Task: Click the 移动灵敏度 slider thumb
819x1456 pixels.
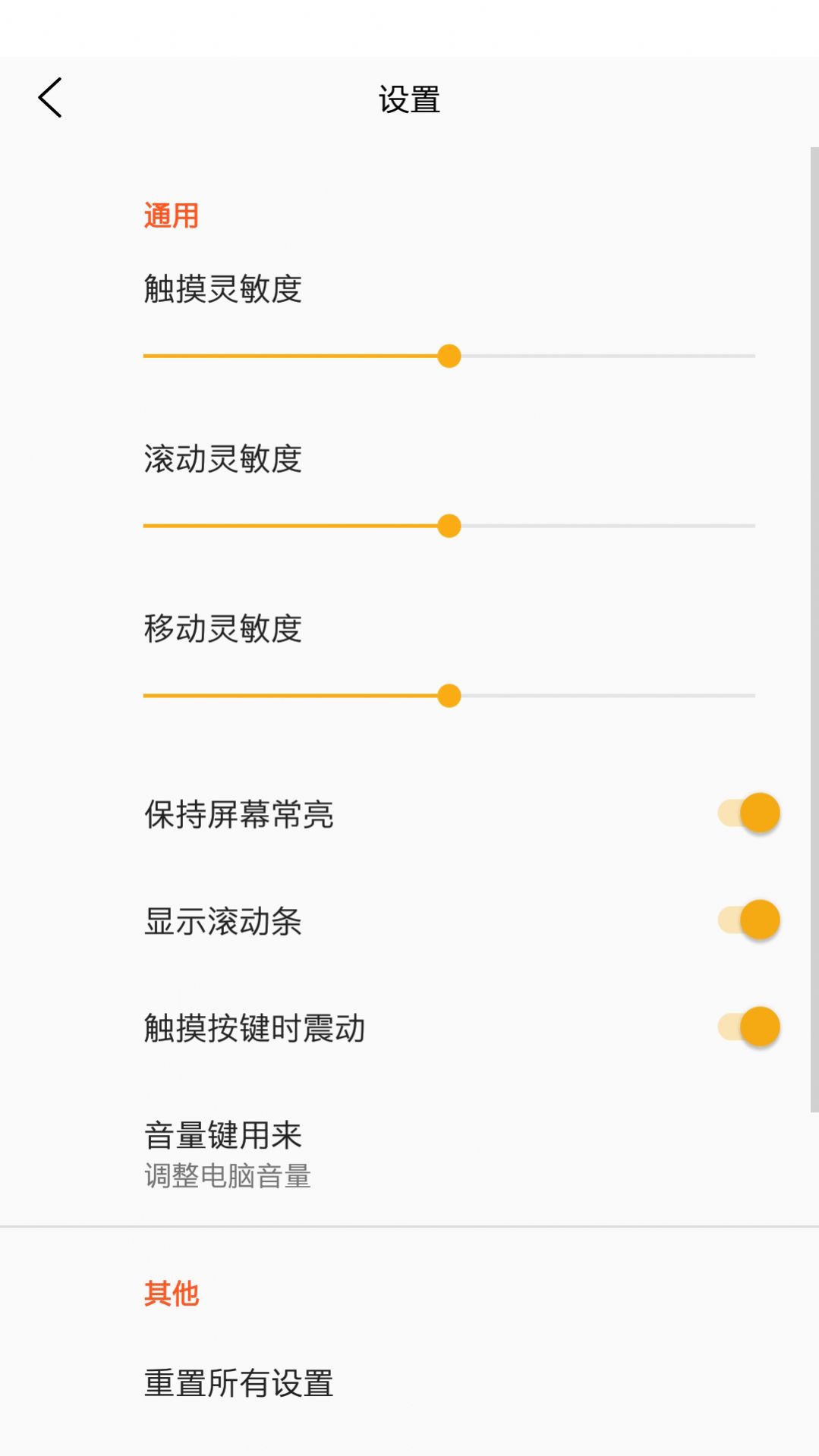Action: (449, 694)
